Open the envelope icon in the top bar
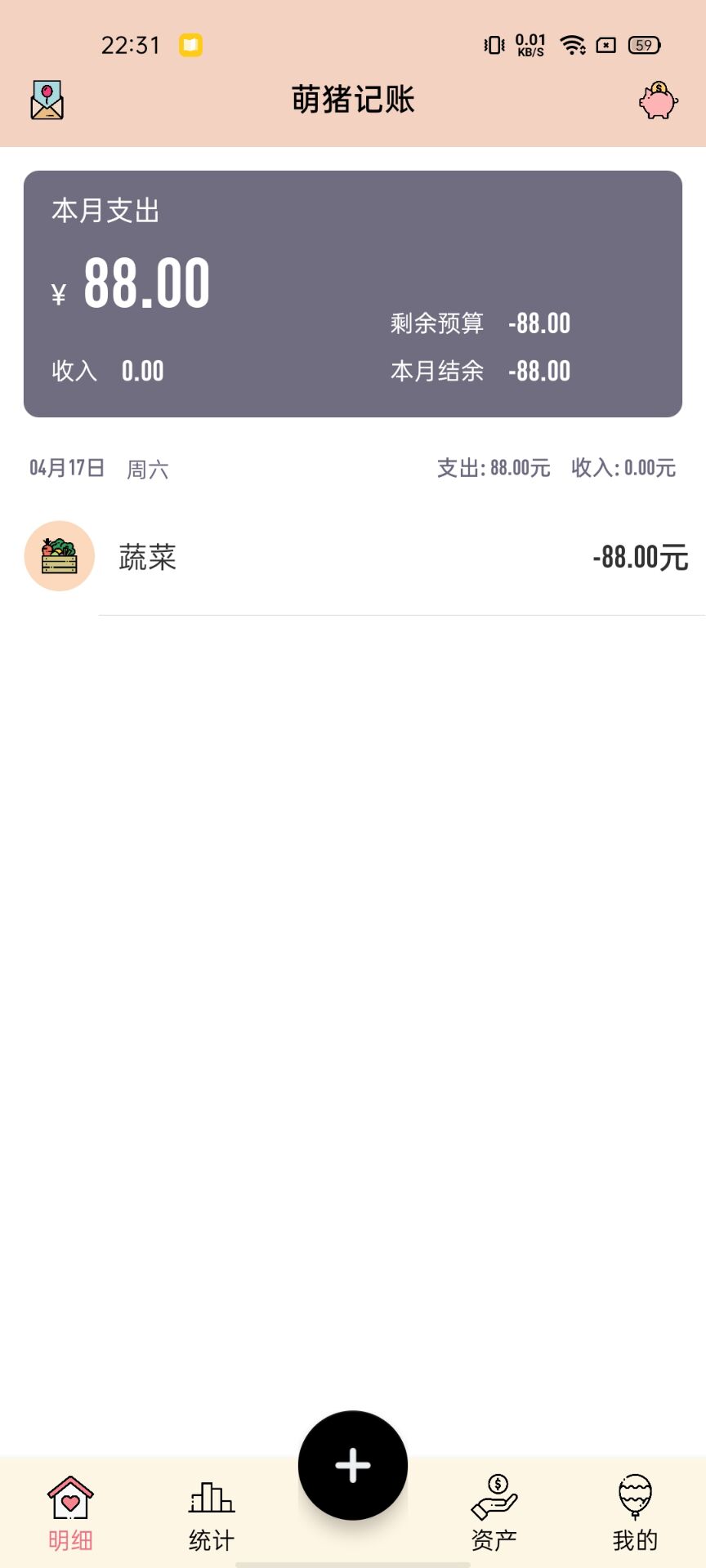 47,100
